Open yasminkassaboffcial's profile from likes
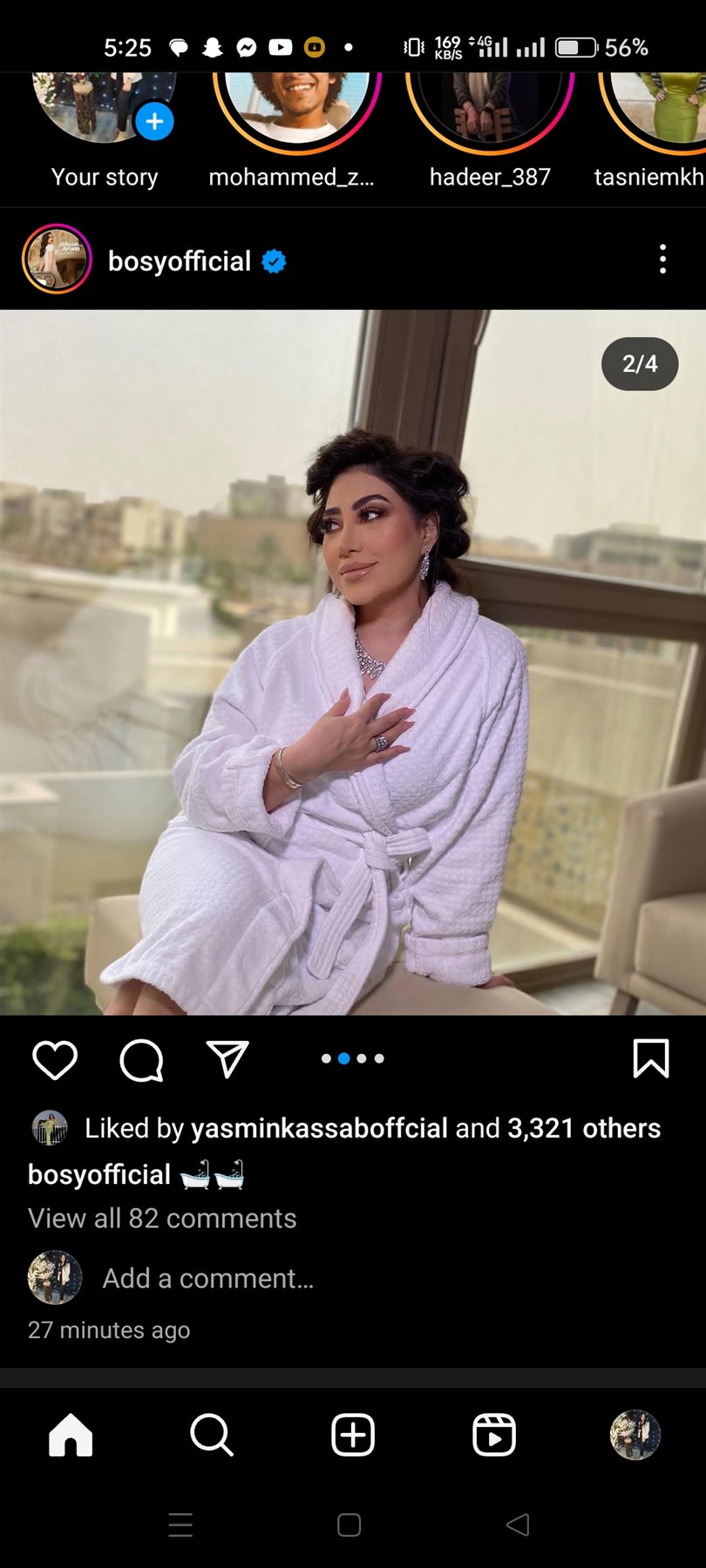Screen dimensions: 706x1568 (x=319, y=1128)
